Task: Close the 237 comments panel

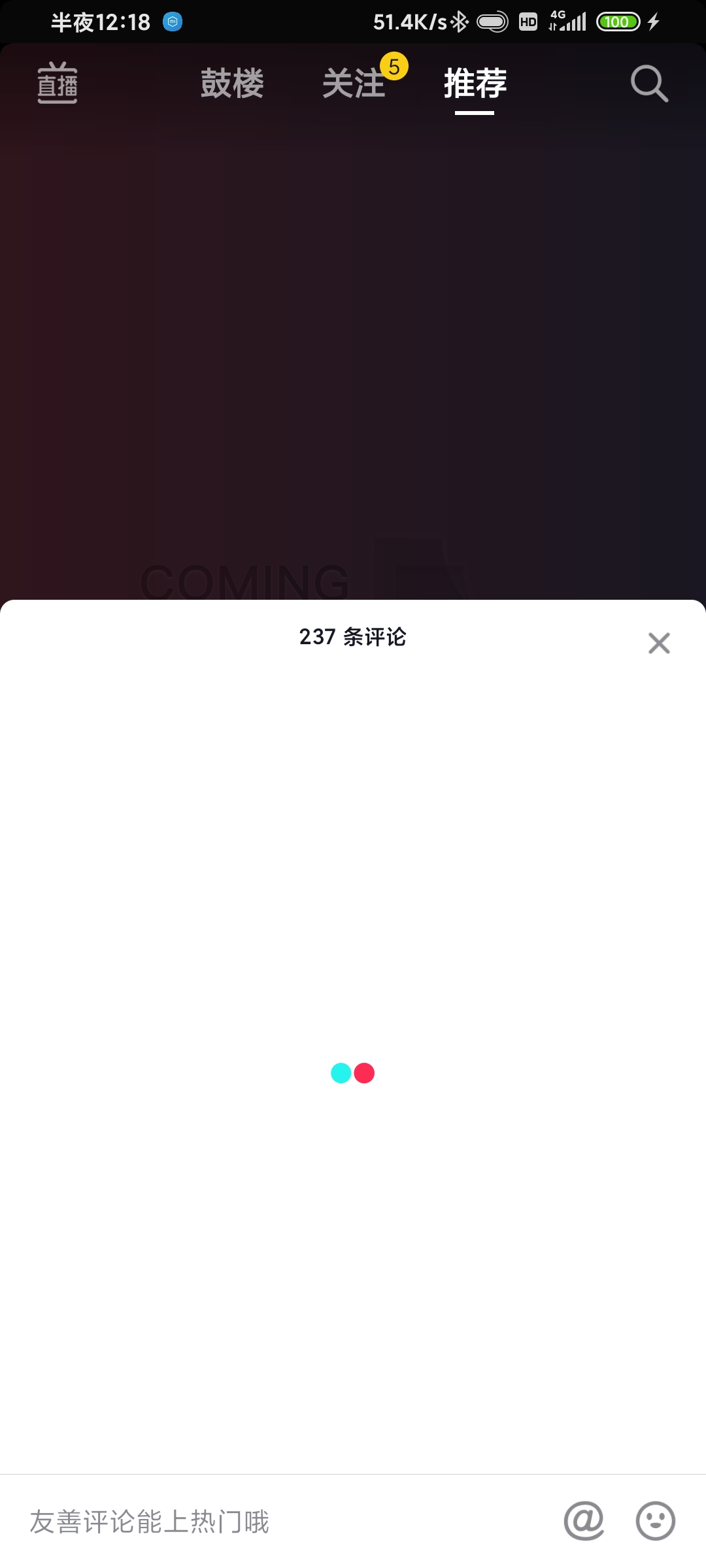Action: pyautogui.click(x=659, y=643)
